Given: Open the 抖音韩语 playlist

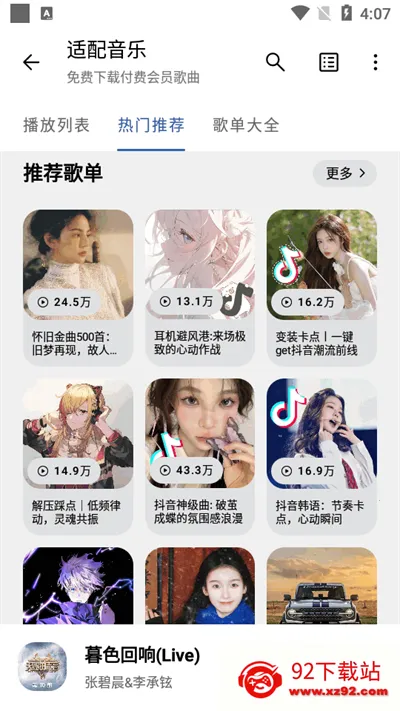Looking at the screenshot, I should 322,456.
